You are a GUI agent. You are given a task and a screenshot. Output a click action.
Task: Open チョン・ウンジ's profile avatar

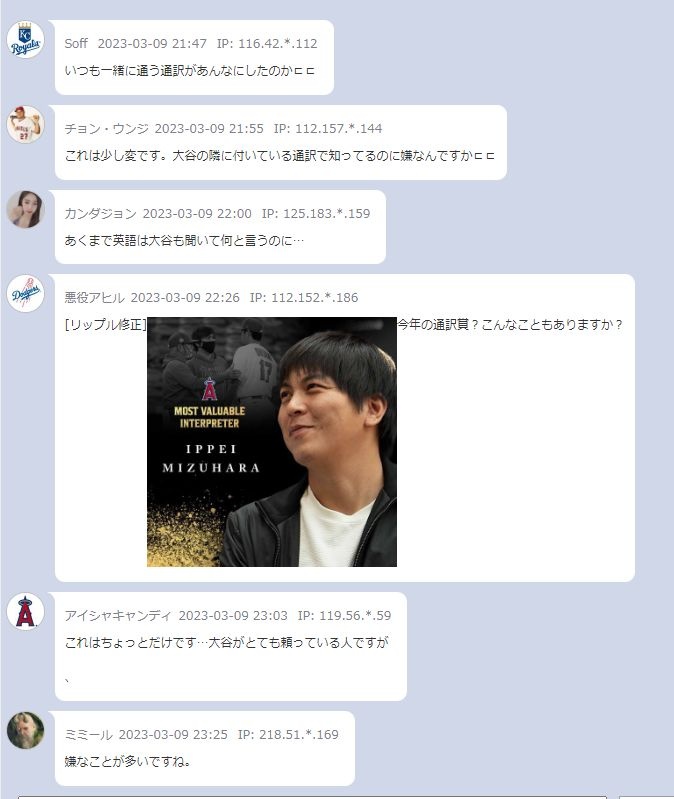coord(25,125)
